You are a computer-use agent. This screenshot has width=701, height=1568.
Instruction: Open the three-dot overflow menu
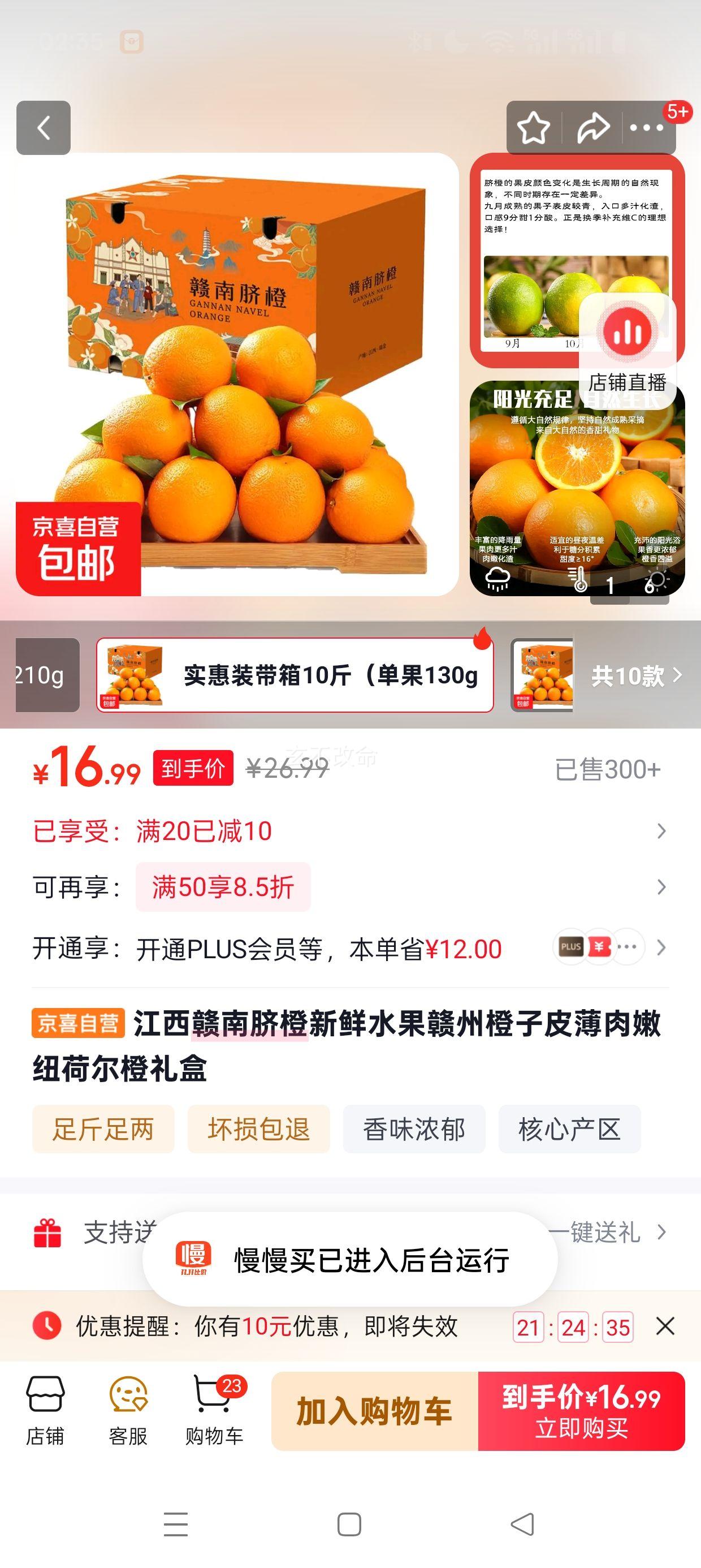[646, 128]
